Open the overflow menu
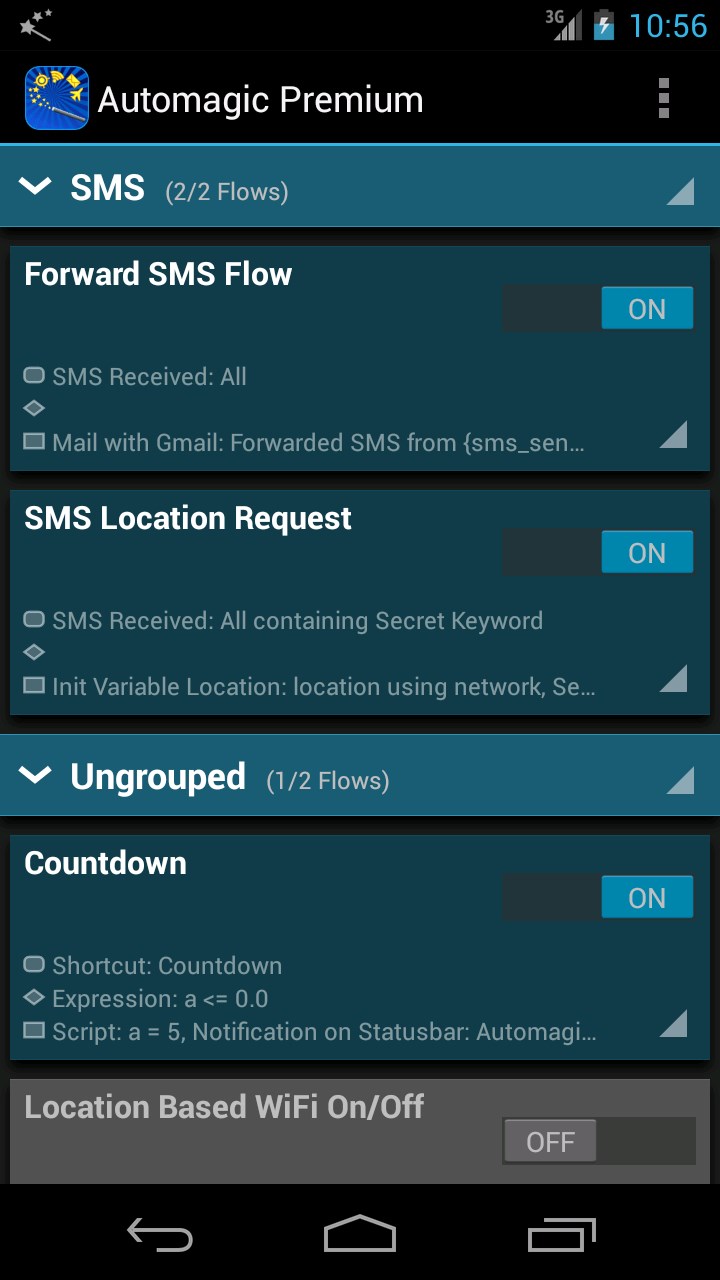720x1280 pixels. tap(663, 99)
